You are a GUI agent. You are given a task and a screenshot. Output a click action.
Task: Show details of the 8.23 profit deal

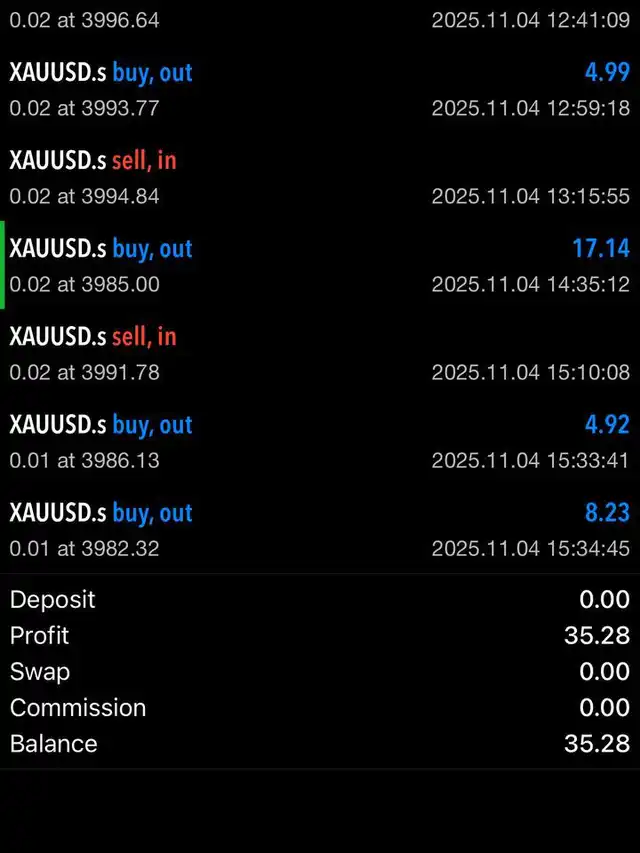[320, 530]
